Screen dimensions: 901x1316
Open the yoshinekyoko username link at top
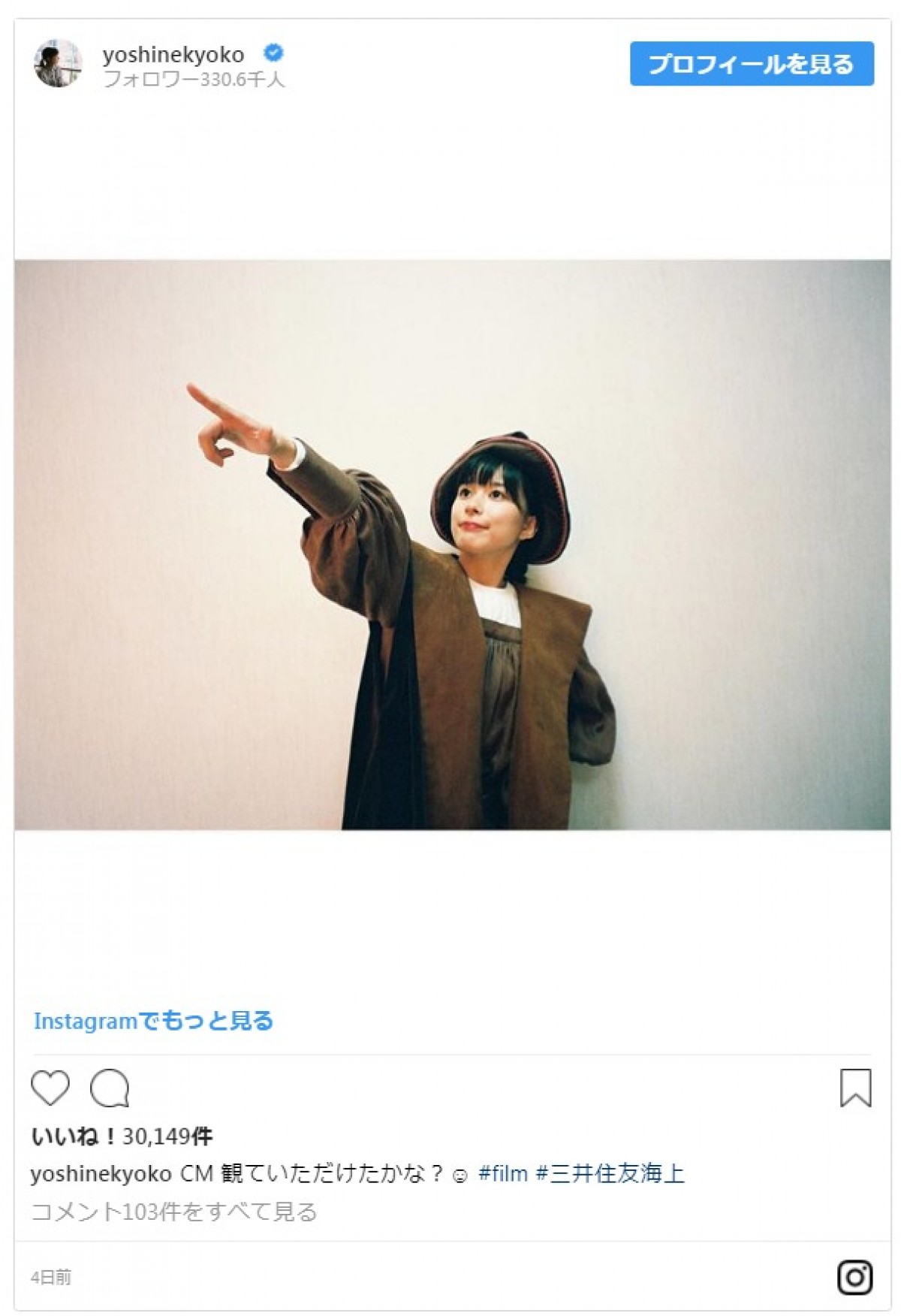pos(173,55)
